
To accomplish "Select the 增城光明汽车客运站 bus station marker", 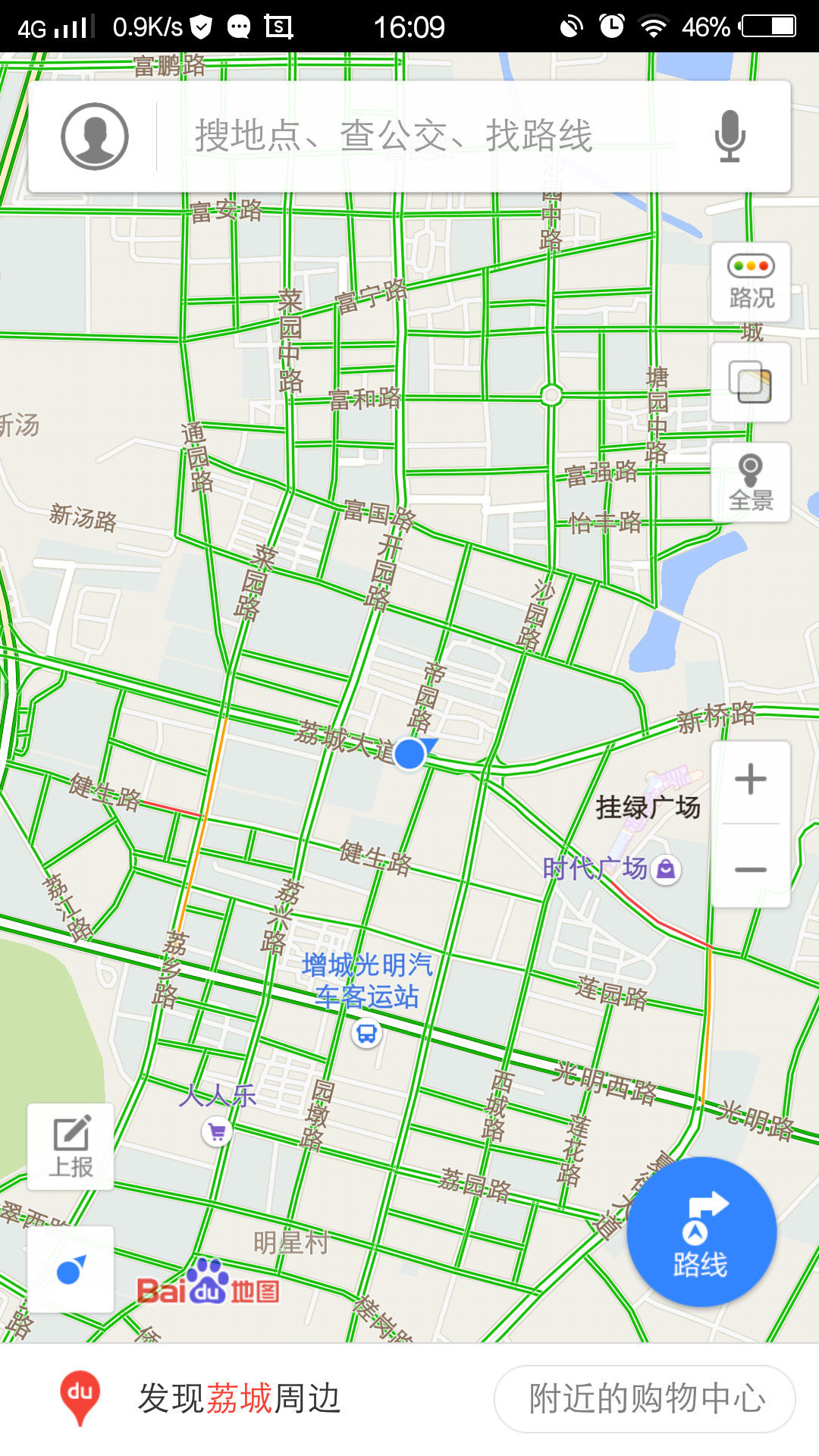I will [367, 1034].
